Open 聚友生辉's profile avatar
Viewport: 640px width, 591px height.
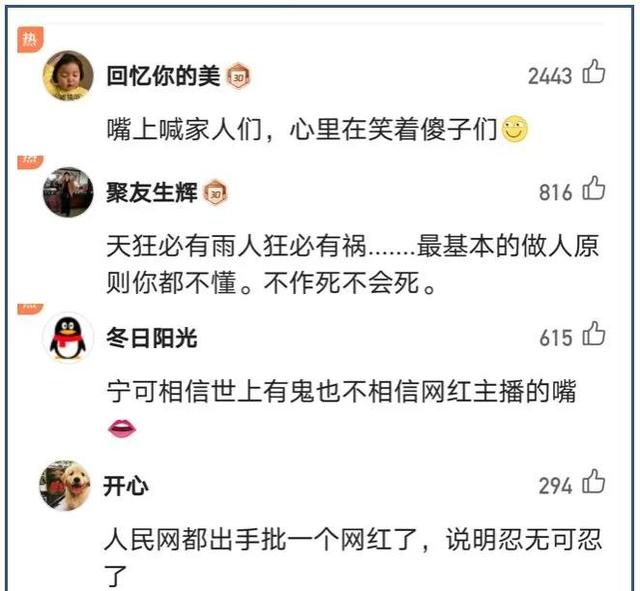click(x=68, y=192)
